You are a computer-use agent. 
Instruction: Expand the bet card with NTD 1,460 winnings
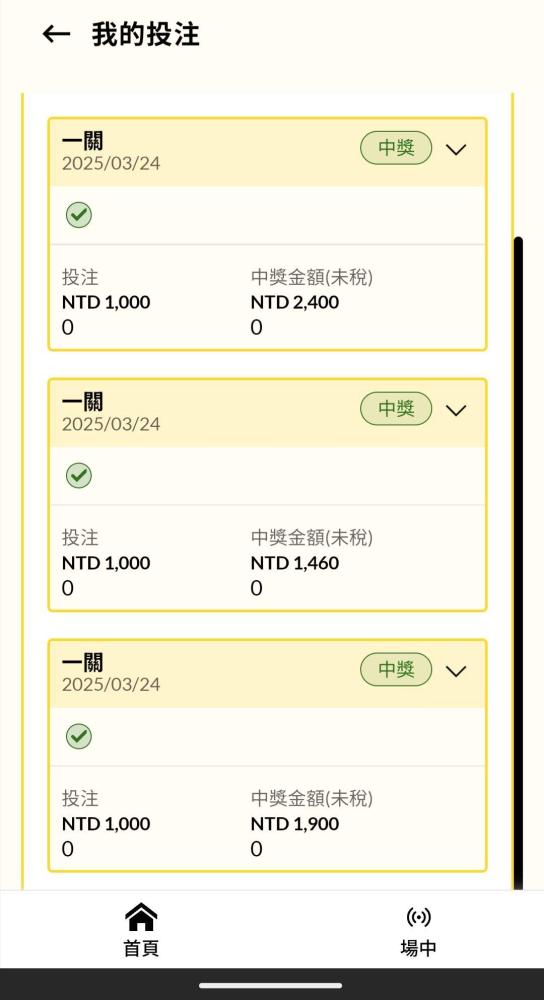[456, 410]
